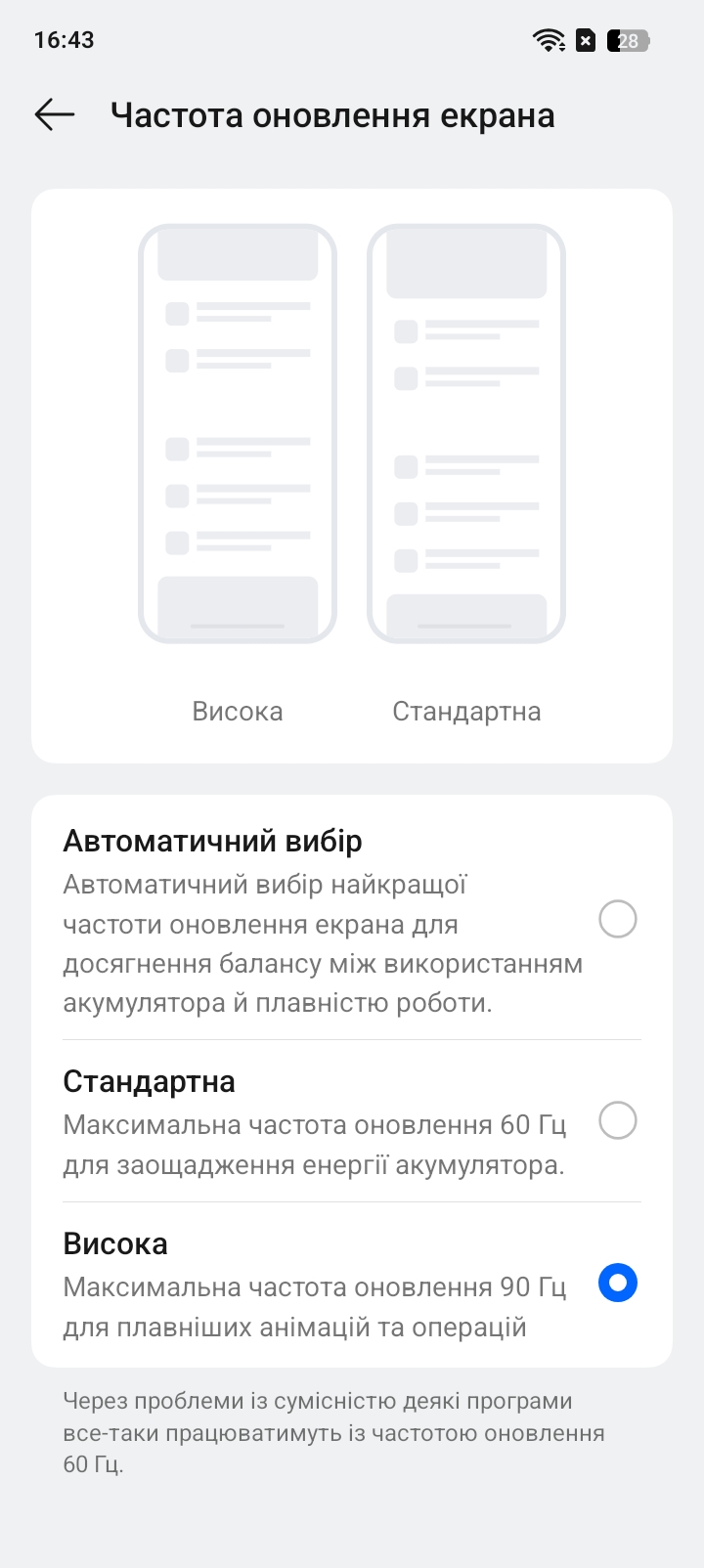
Task: Go back from screen refresh rate settings
Action: 55,115
